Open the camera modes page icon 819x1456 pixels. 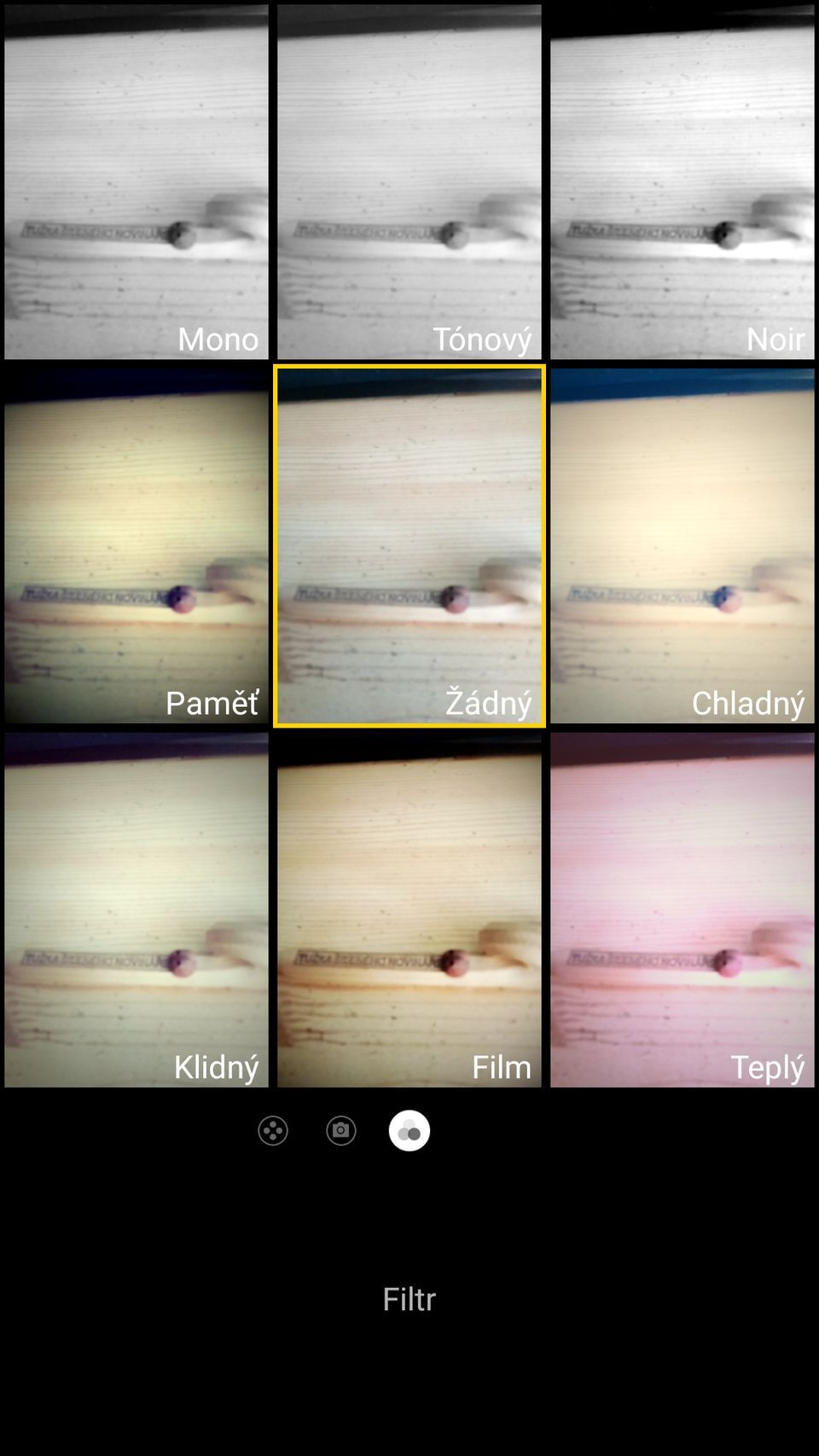click(273, 1131)
